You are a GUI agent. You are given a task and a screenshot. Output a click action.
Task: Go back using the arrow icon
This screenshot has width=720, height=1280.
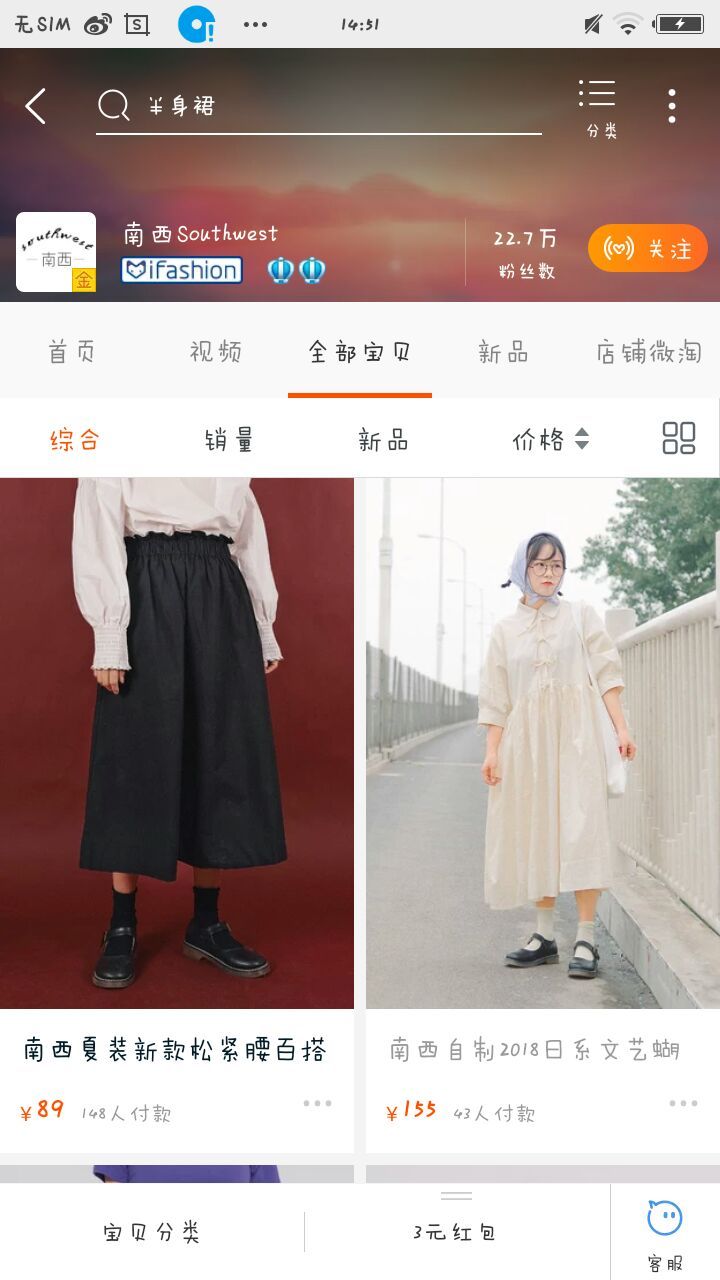point(36,106)
